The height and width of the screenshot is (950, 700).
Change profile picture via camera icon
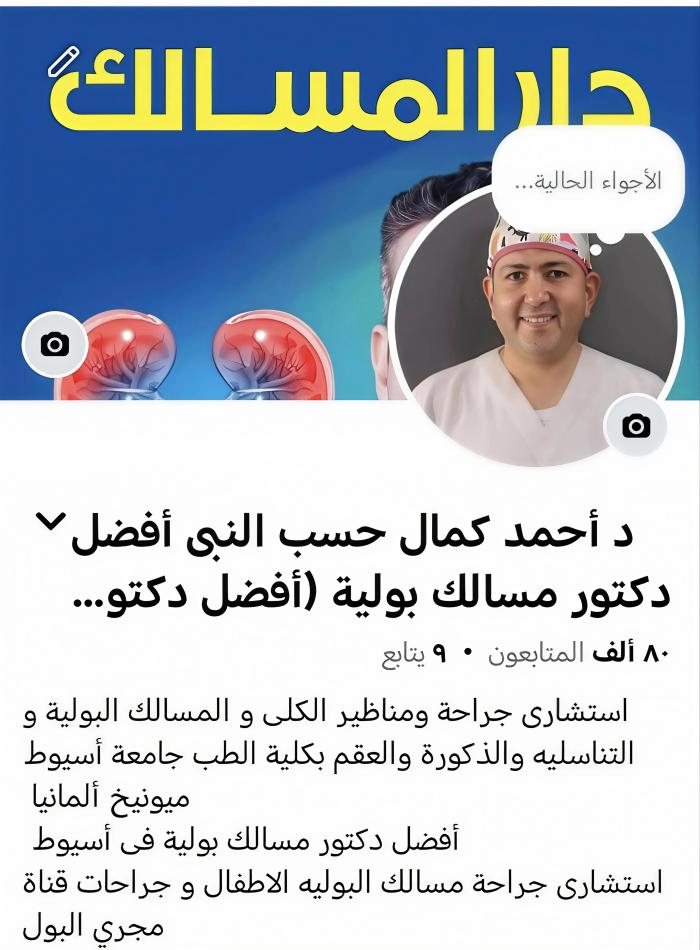click(x=636, y=425)
